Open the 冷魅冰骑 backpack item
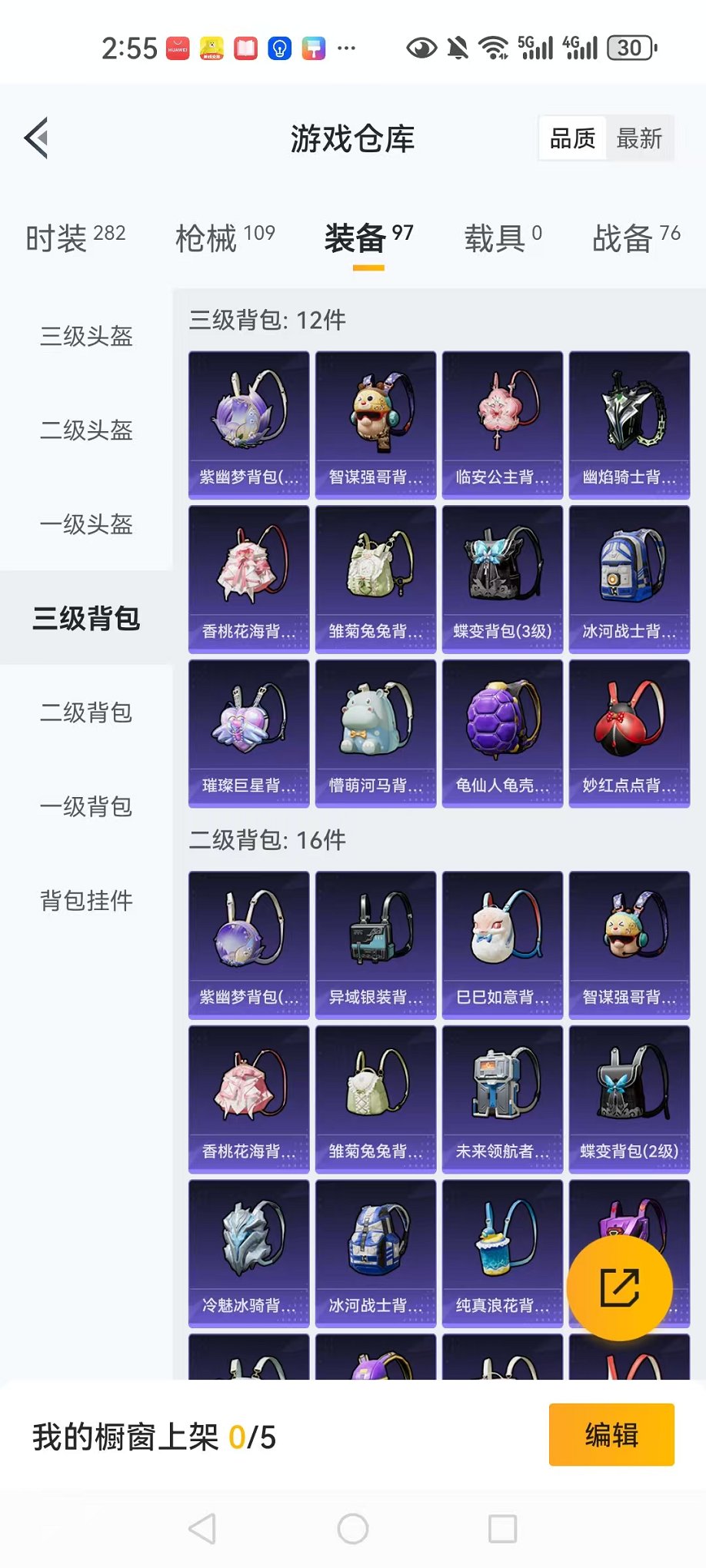The width and height of the screenshot is (706, 1568). click(248, 1254)
